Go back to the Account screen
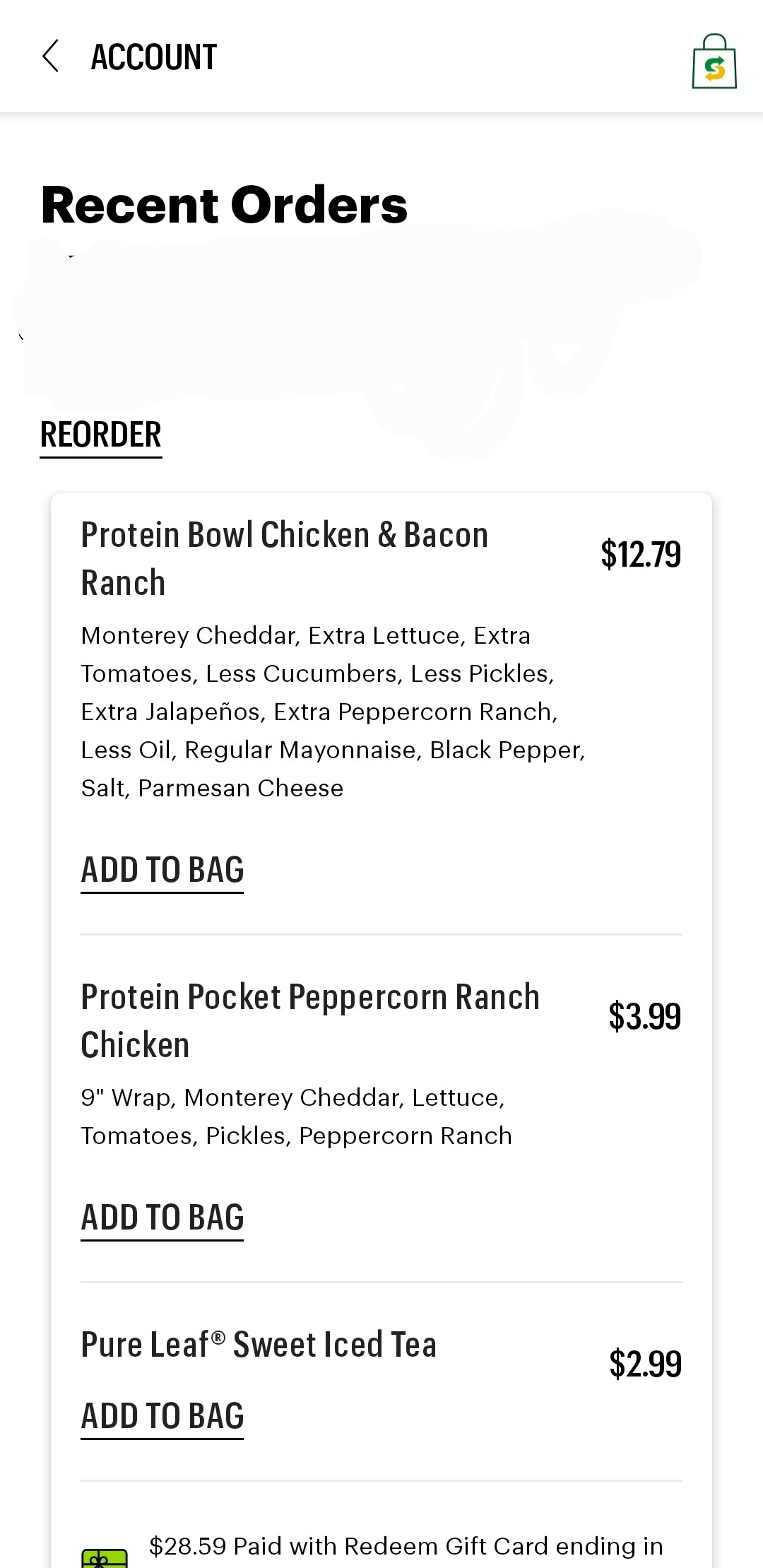Viewport: 763px width, 1568px height. pos(51,57)
